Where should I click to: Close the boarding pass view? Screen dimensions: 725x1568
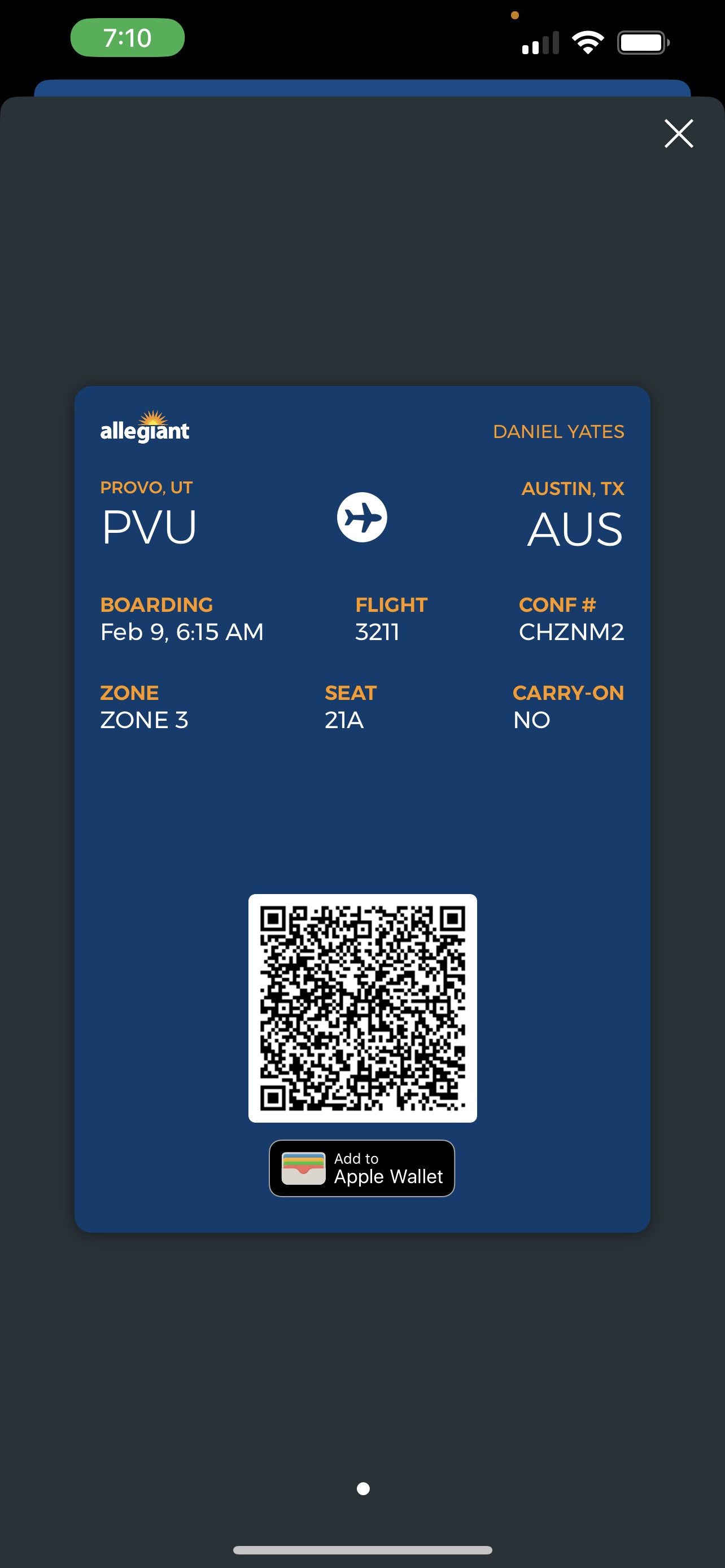coord(678,133)
